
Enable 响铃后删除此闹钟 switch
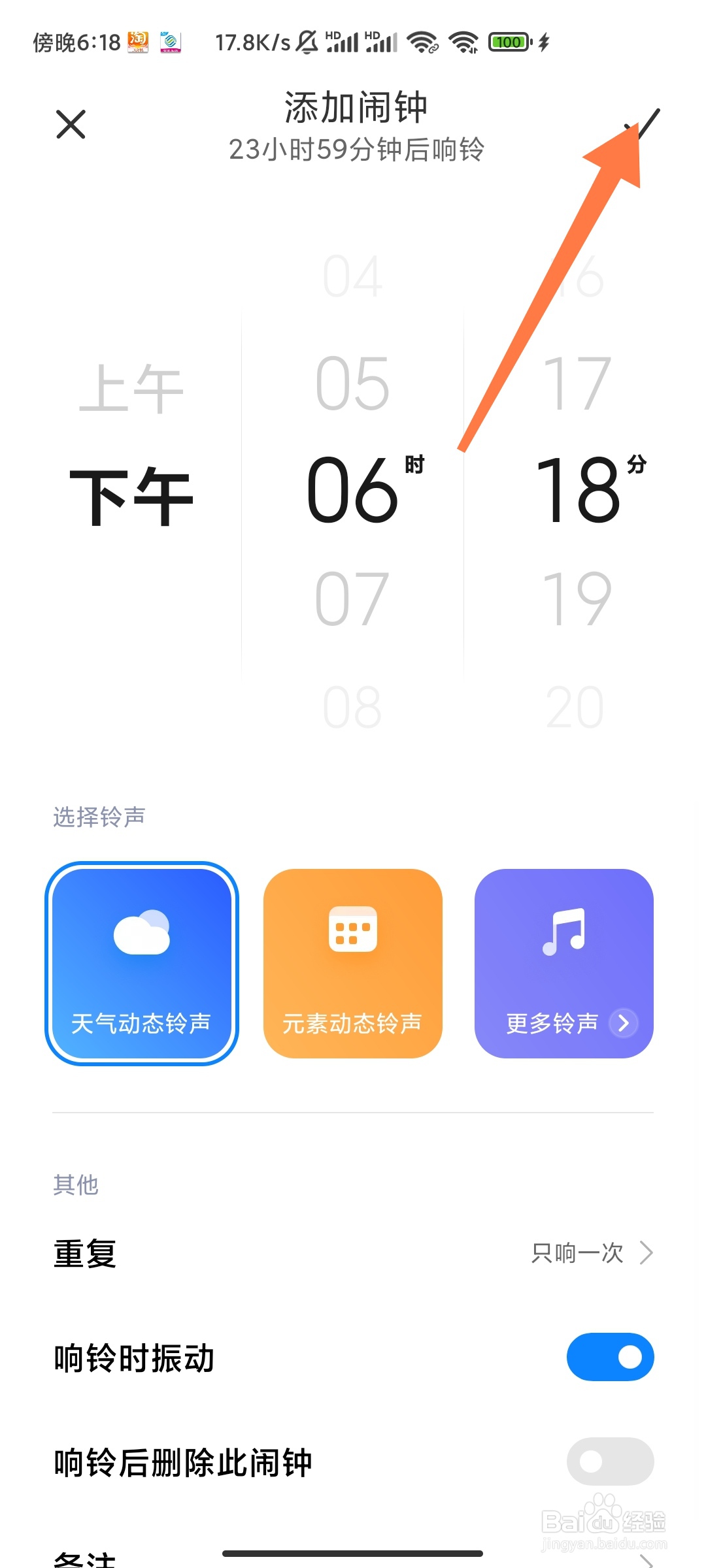(x=610, y=1462)
